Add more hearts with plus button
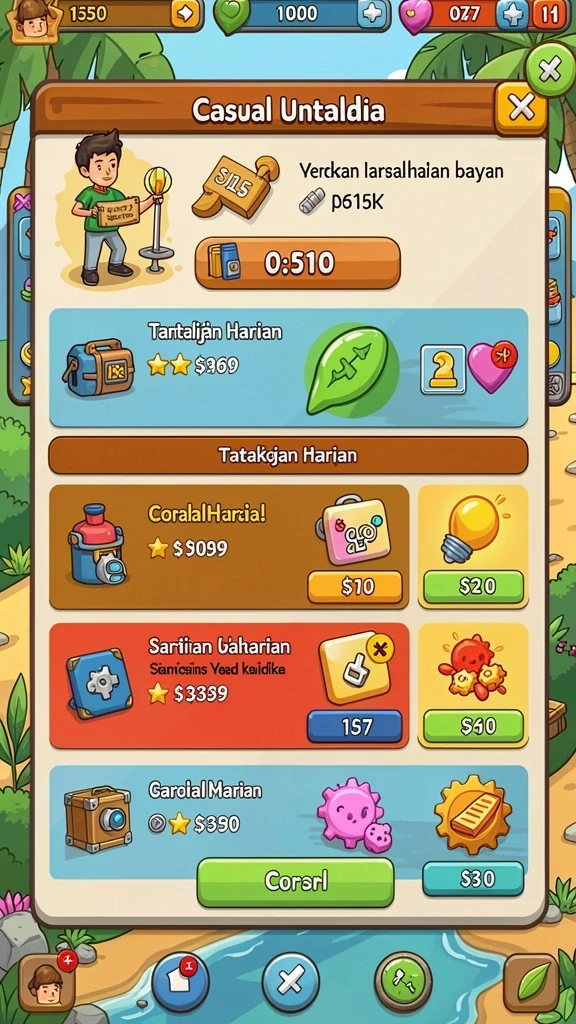576x1024 pixels. tap(511, 14)
